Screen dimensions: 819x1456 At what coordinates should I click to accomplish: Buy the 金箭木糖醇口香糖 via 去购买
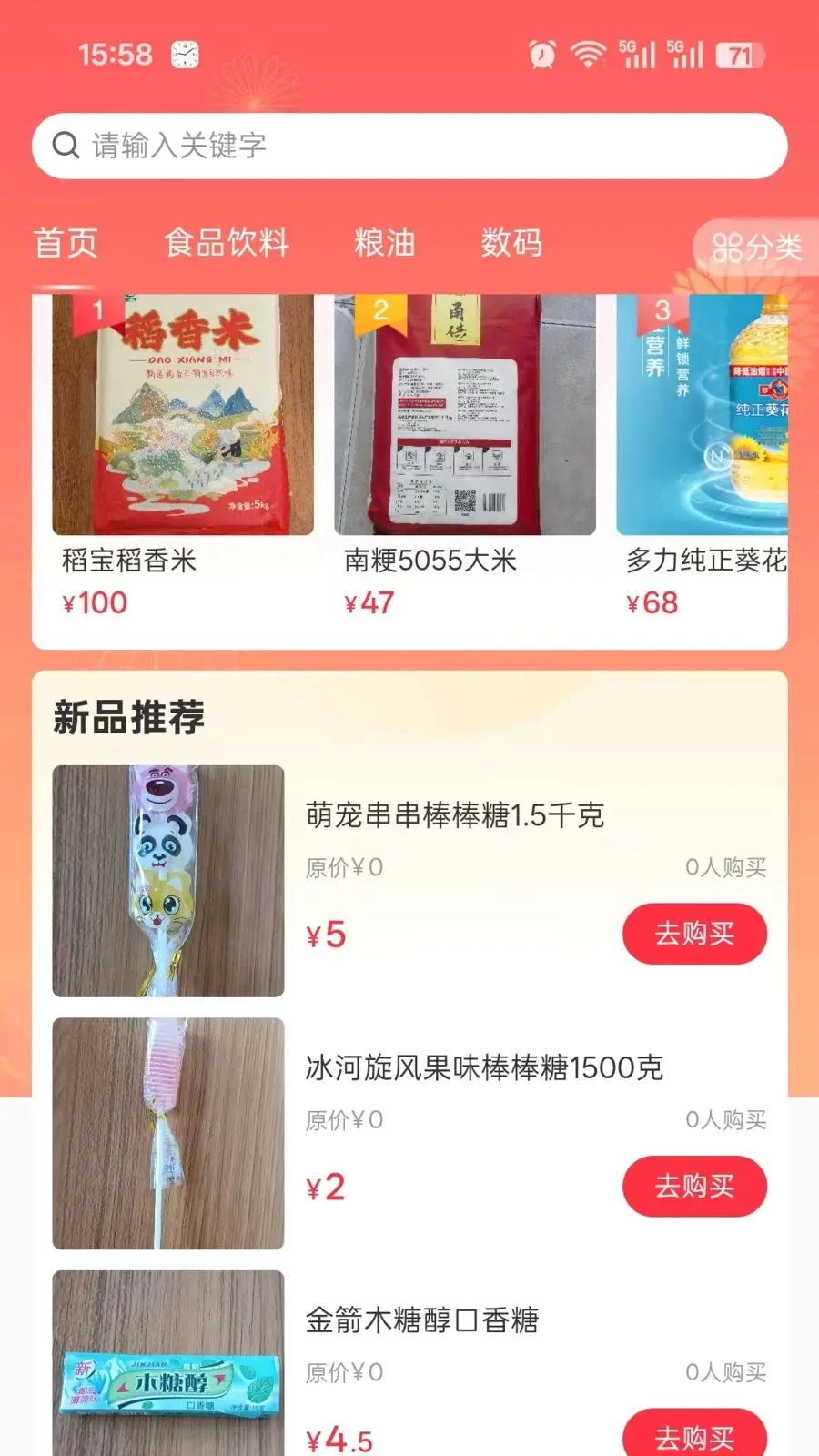(694, 1434)
